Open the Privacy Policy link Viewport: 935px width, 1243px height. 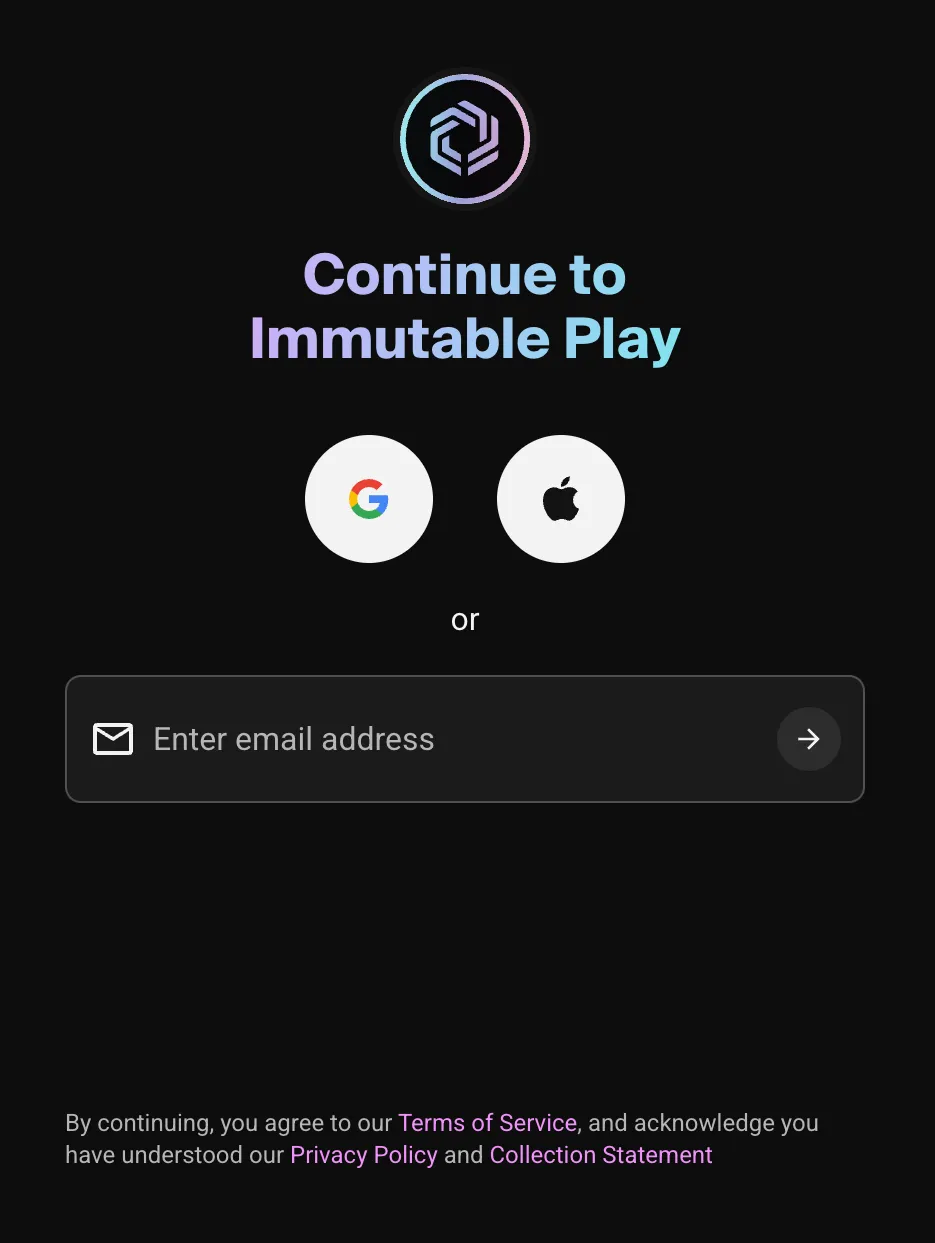[x=364, y=1155]
